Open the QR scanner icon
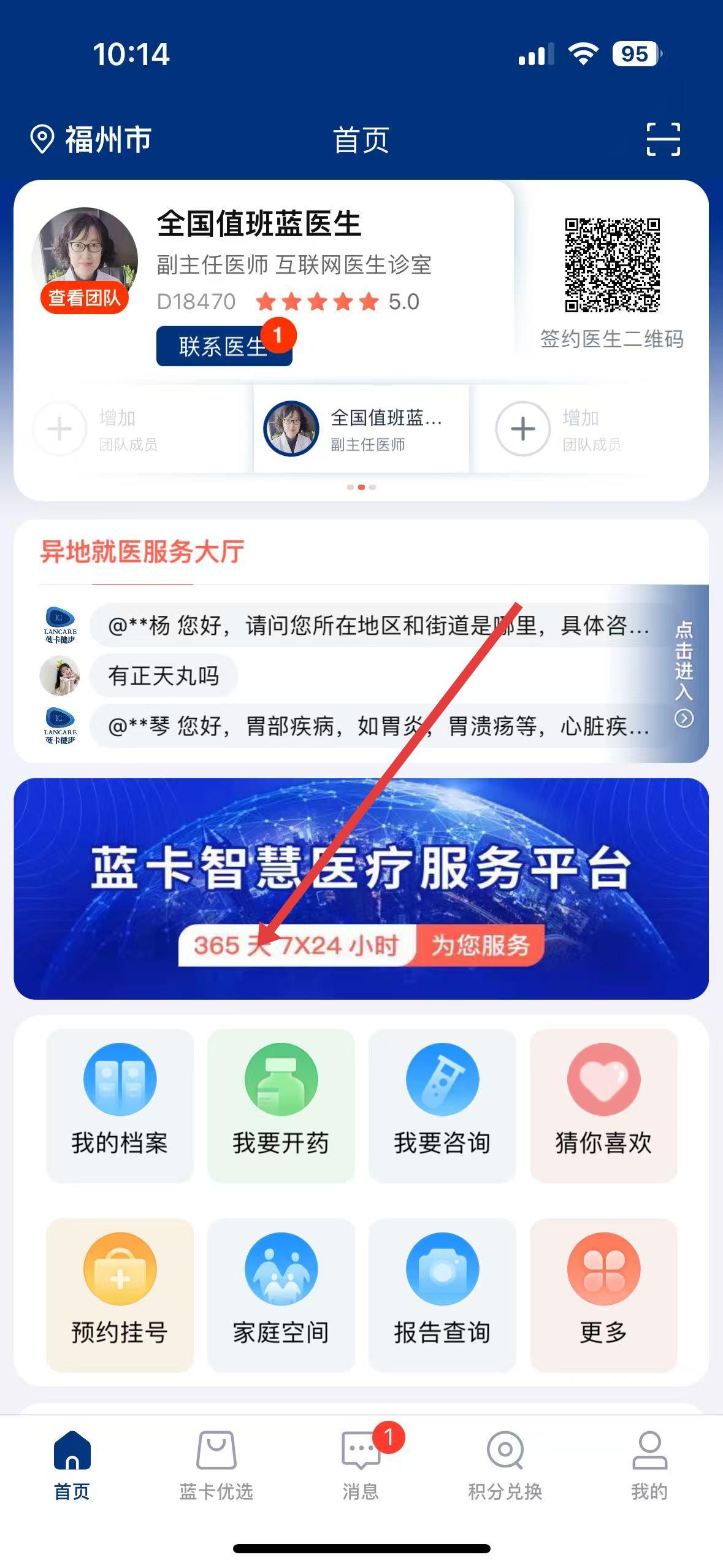Viewport: 723px width, 1568px height. [663, 139]
